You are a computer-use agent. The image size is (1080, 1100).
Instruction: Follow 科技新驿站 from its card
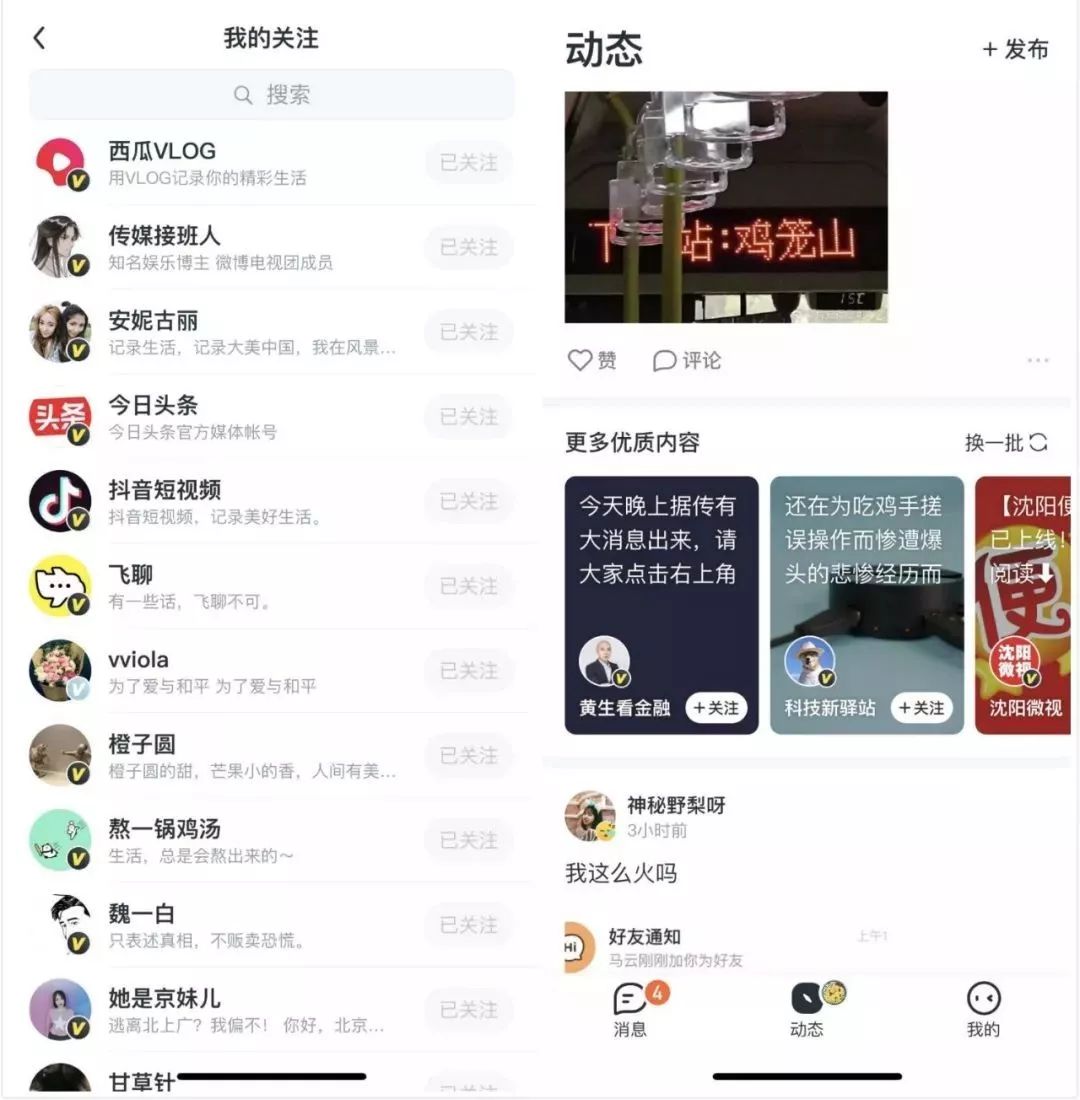coord(921,708)
